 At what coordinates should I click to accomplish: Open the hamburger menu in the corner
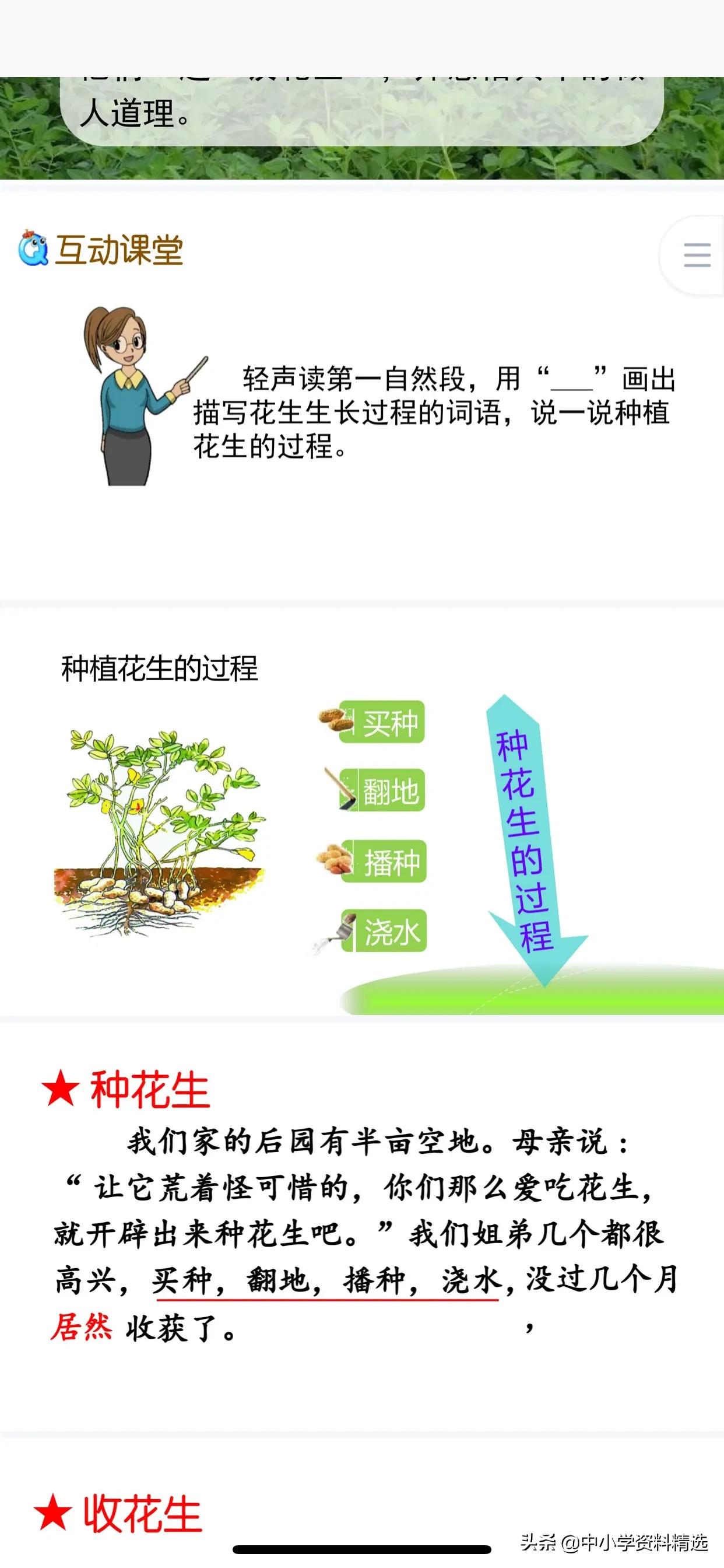click(698, 254)
